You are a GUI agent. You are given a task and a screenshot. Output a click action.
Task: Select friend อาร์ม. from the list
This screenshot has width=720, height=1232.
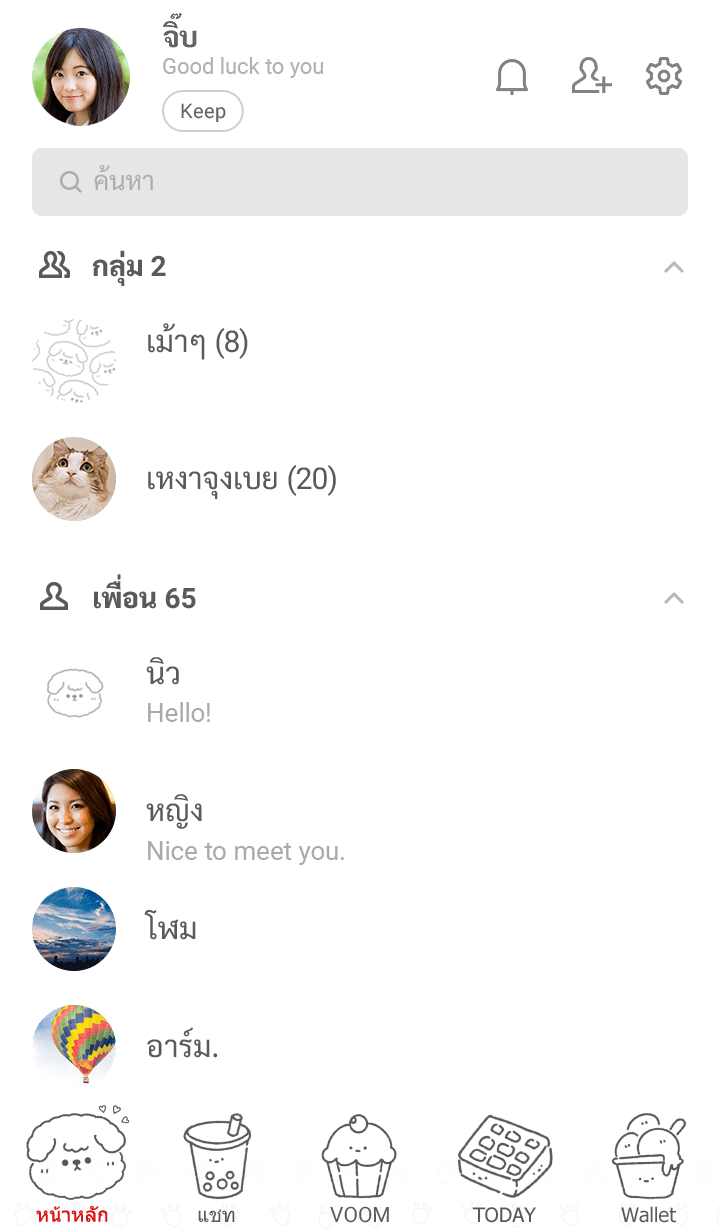[182, 1047]
